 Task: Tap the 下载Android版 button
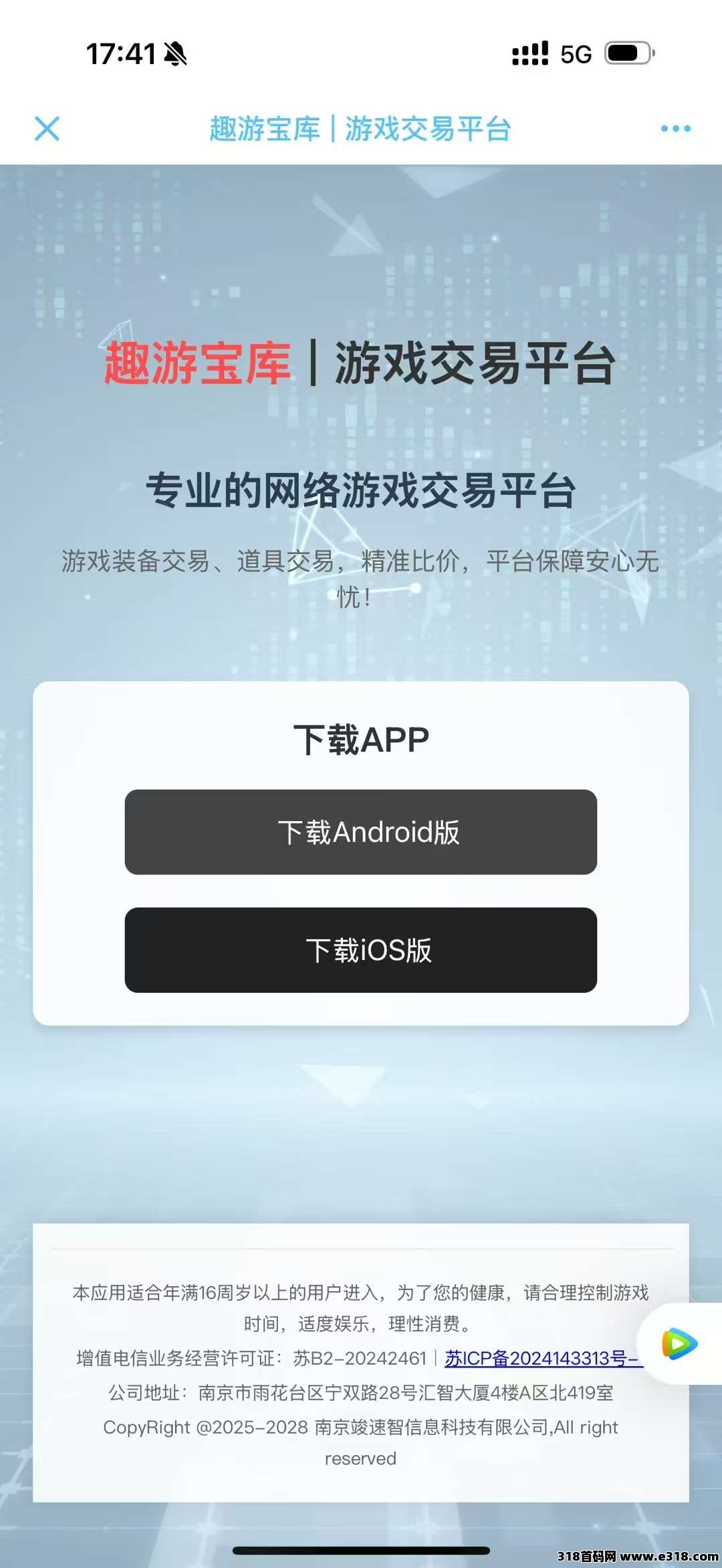point(360,832)
